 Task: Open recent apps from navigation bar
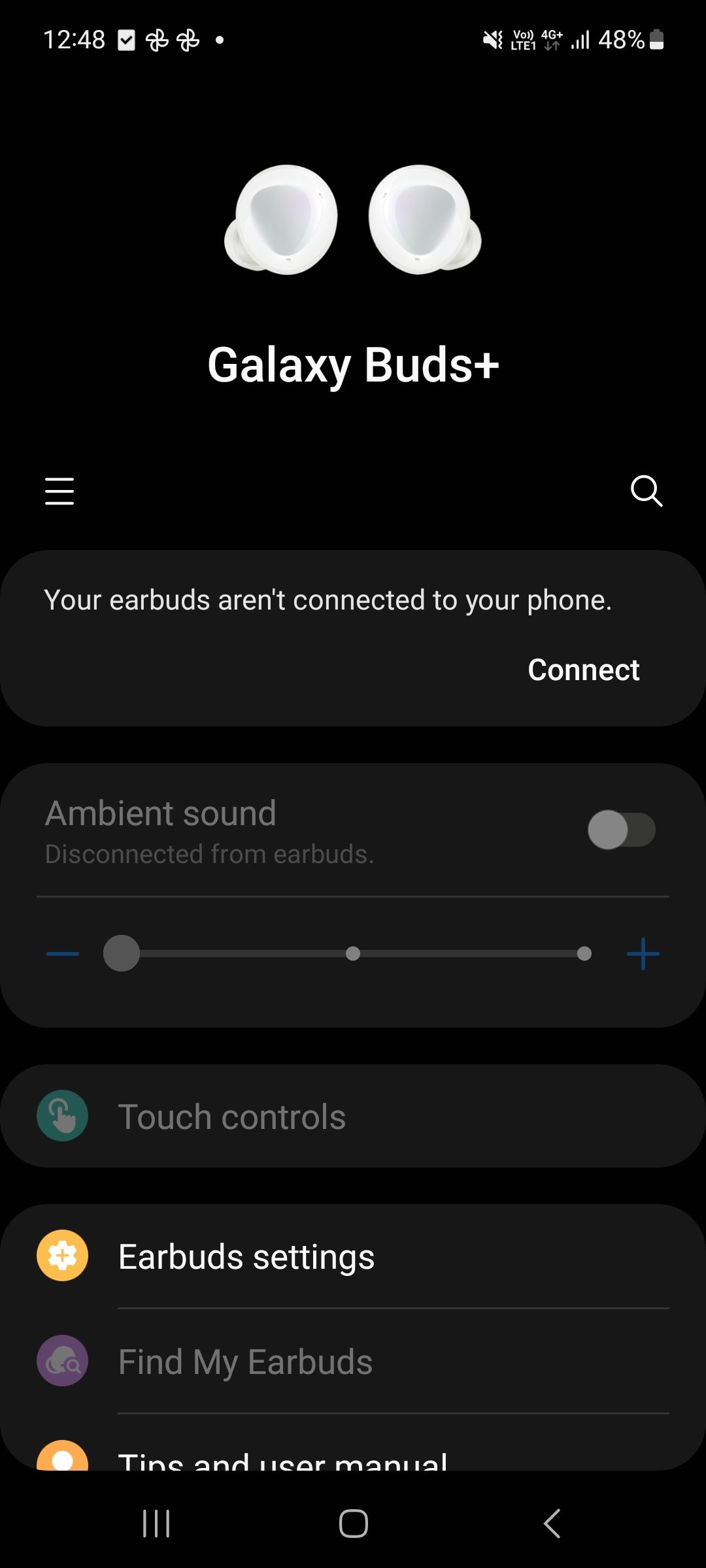[156, 1524]
